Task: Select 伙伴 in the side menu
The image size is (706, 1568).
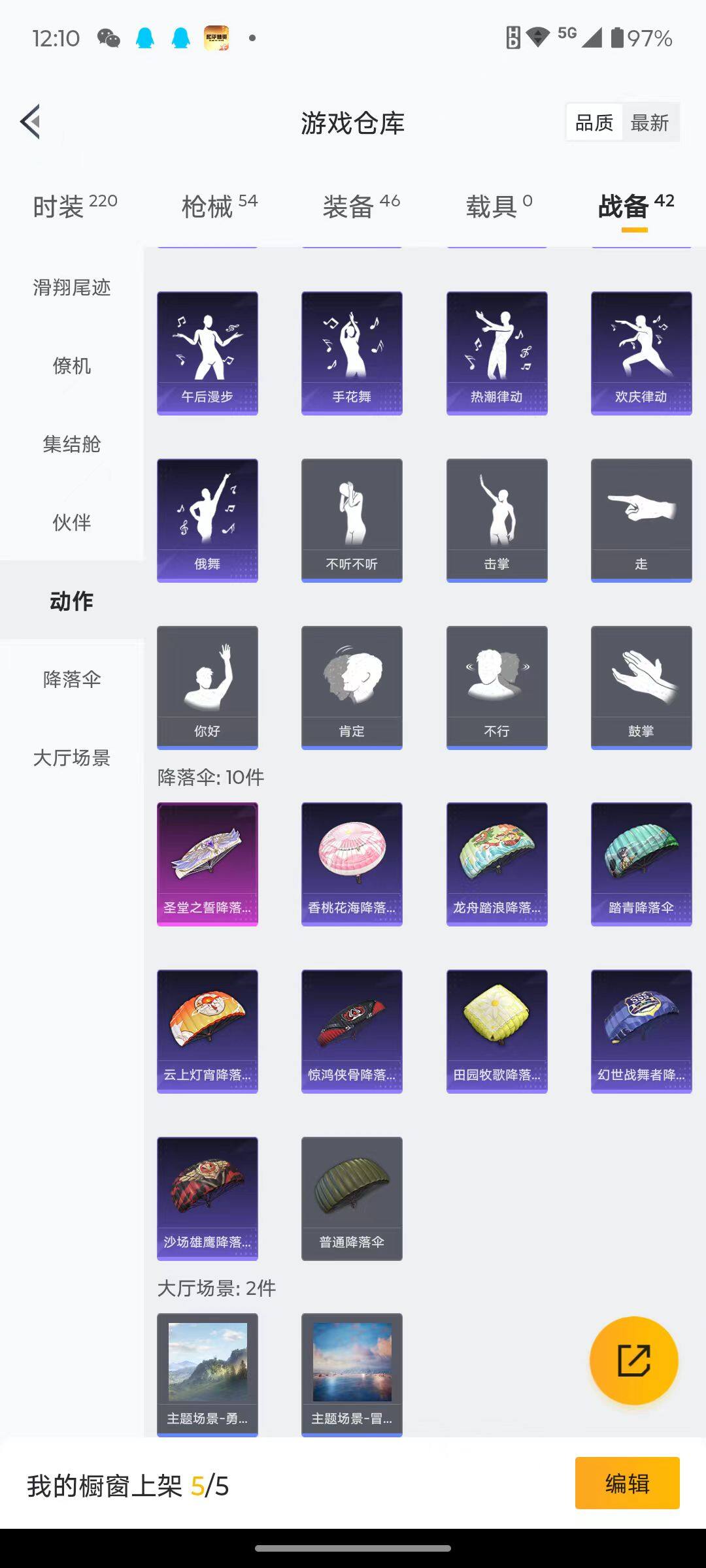Action: [x=72, y=523]
